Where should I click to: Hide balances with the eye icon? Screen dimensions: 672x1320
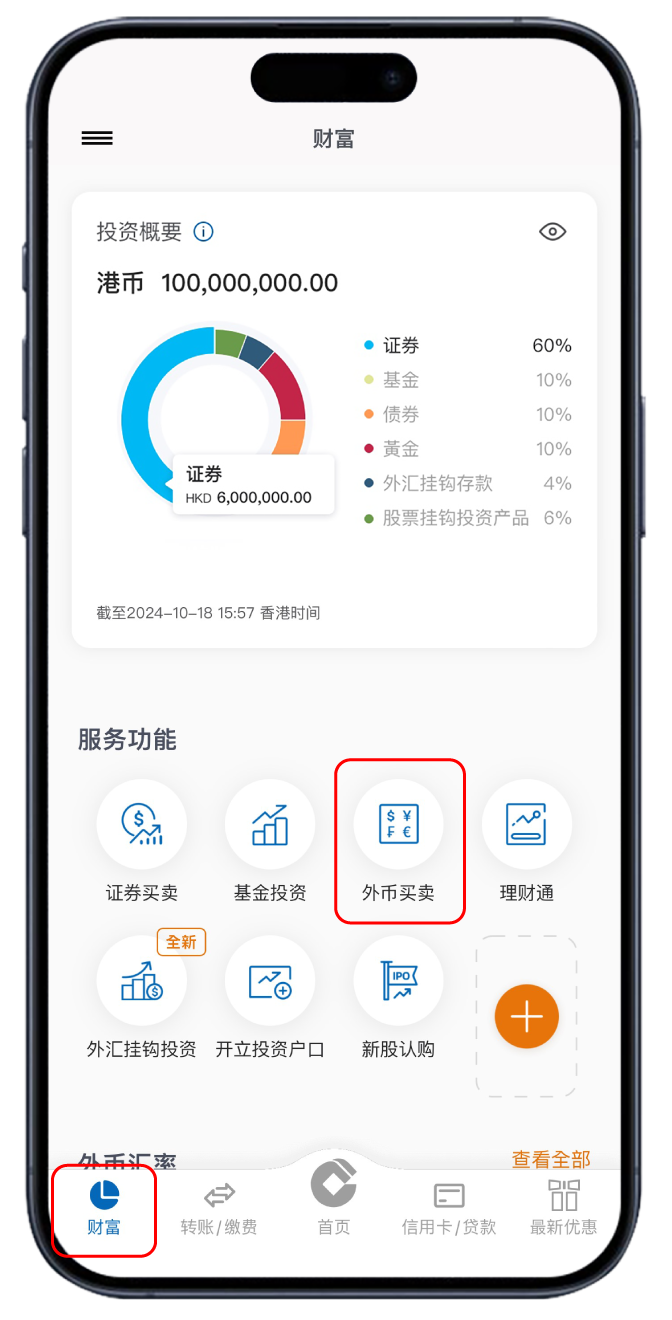point(552,232)
